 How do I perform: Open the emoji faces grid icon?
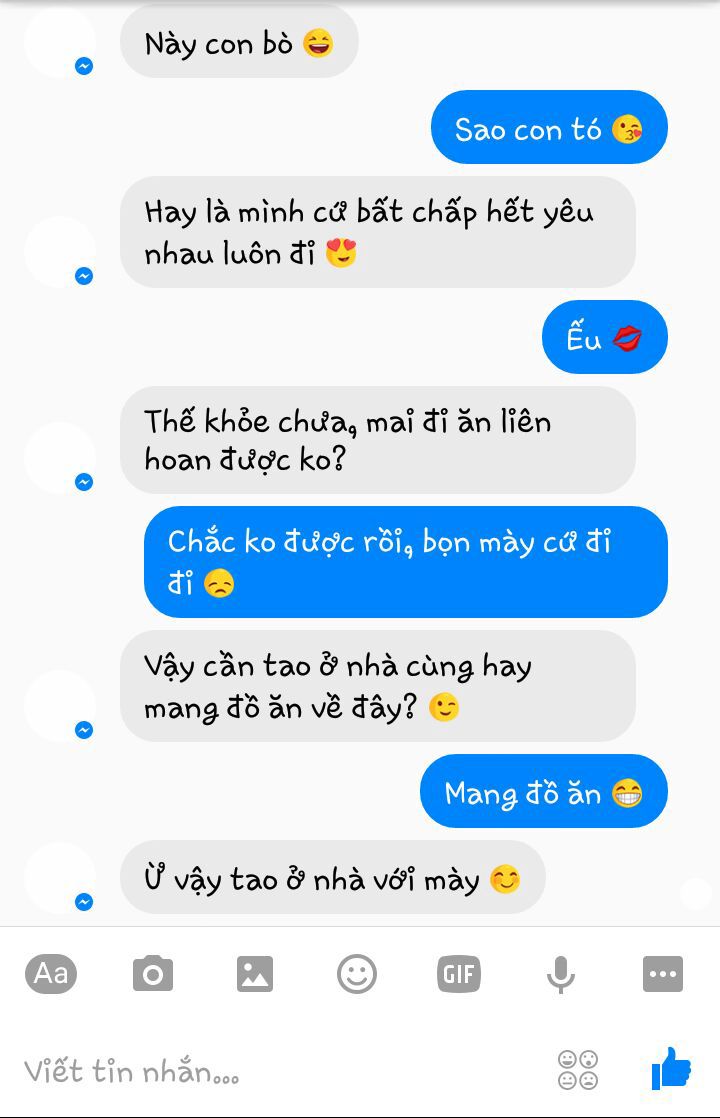(579, 1070)
